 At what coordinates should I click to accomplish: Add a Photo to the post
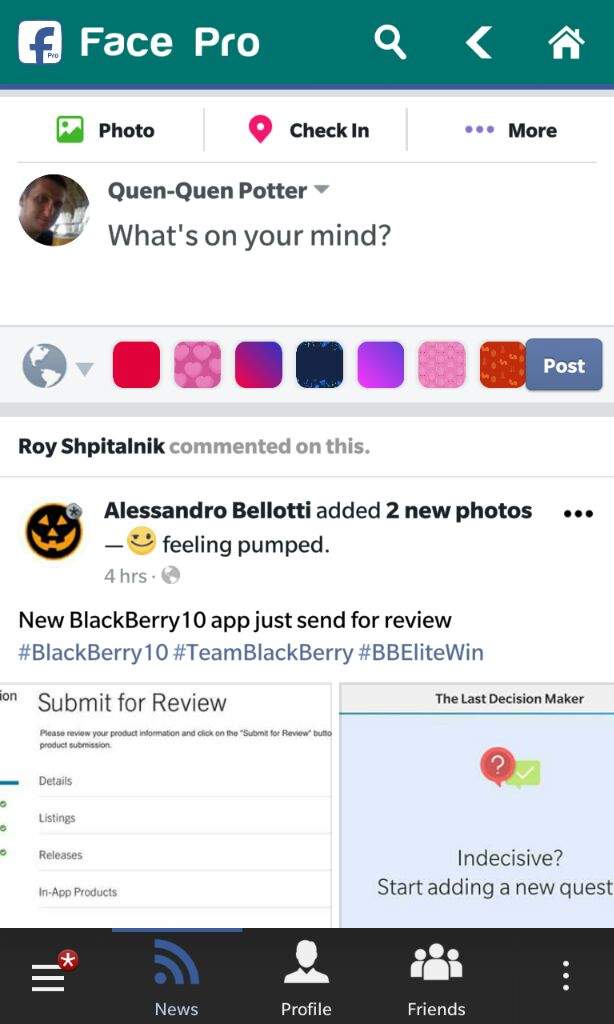click(105, 130)
